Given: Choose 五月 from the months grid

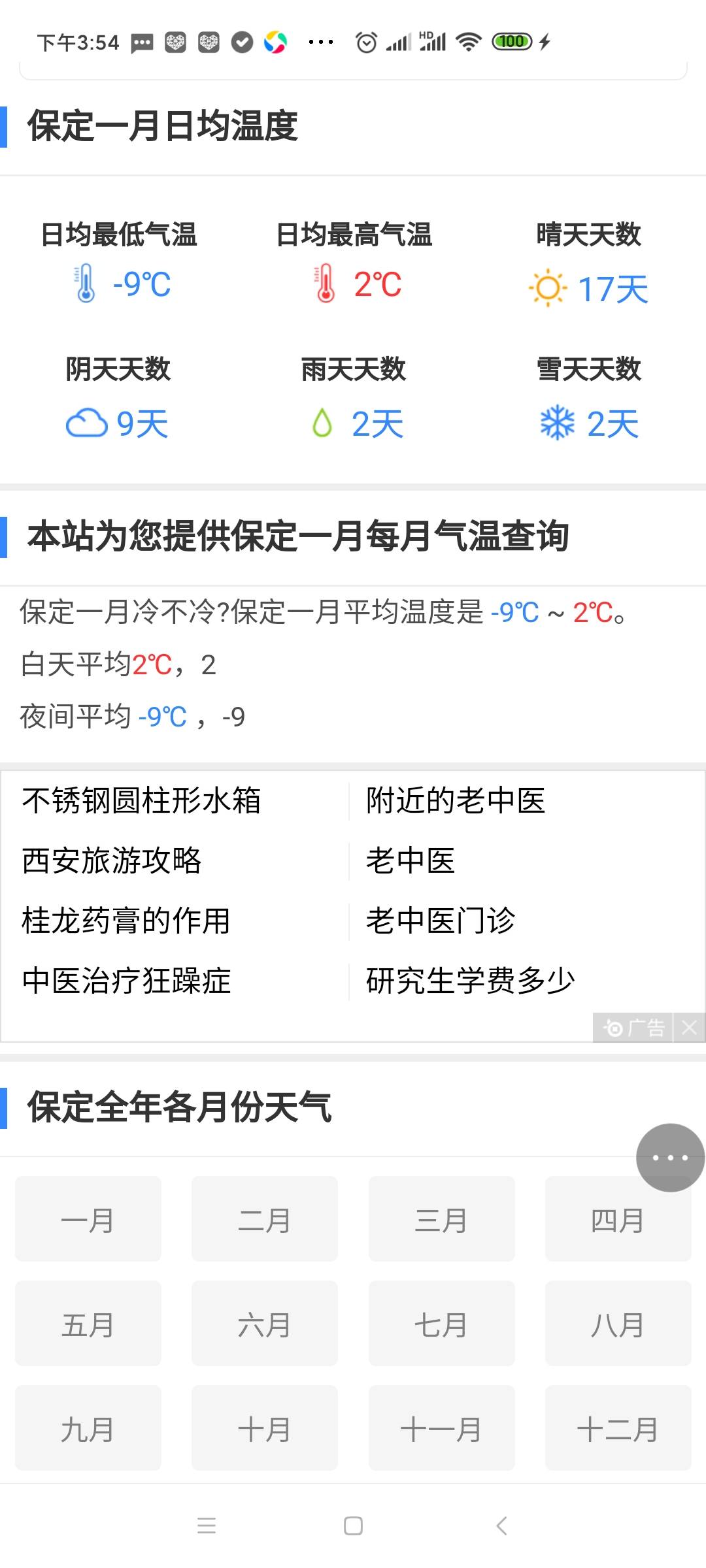Looking at the screenshot, I should point(88,1324).
